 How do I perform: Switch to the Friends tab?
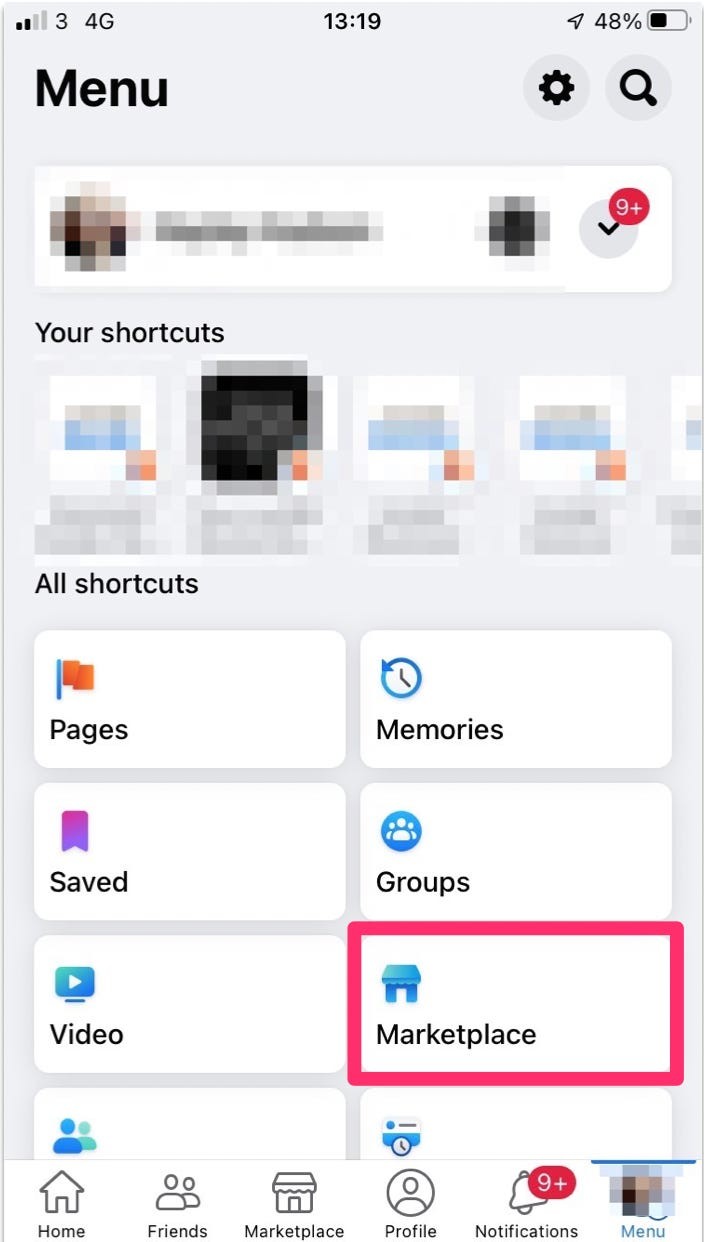(x=177, y=1203)
